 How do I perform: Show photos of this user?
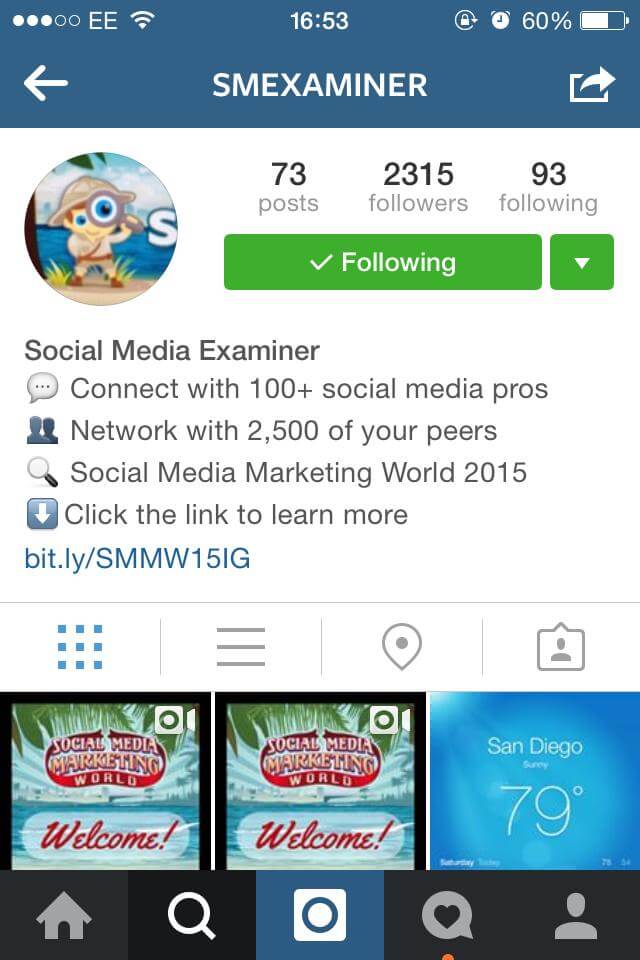(x=561, y=647)
